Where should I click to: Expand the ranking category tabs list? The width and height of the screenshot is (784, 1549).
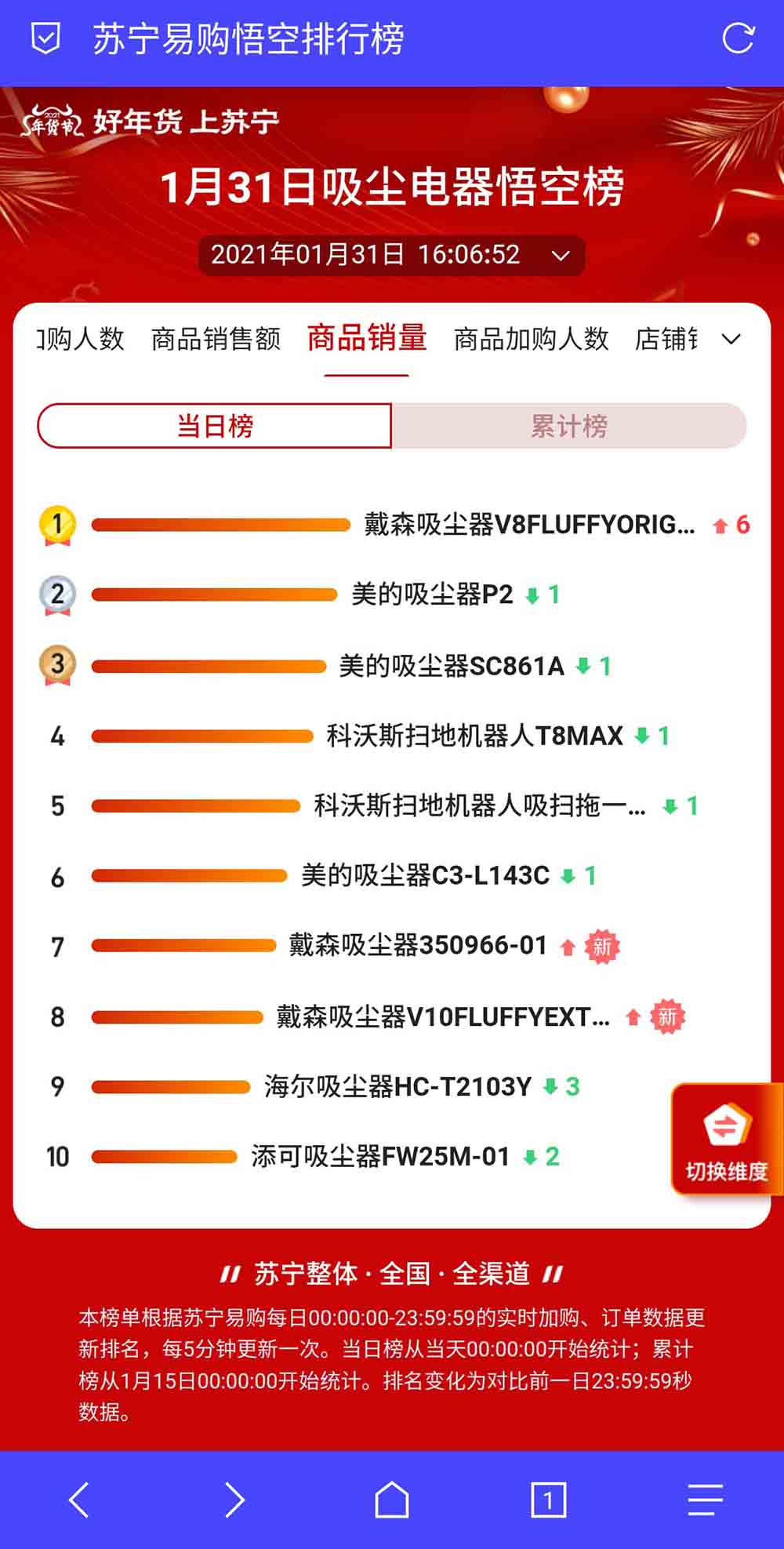tap(731, 339)
